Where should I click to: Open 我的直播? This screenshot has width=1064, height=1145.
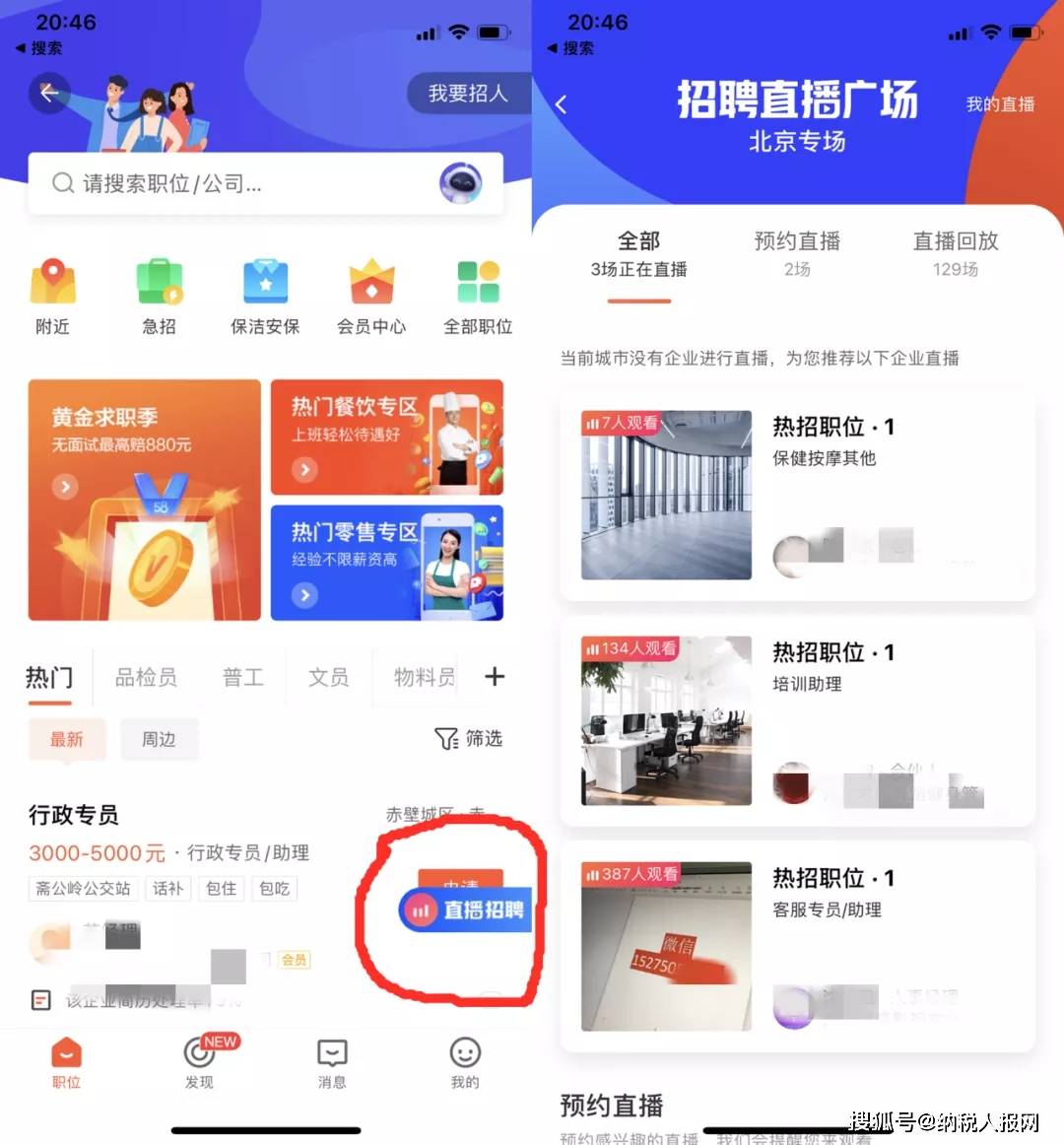coord(999,104)
